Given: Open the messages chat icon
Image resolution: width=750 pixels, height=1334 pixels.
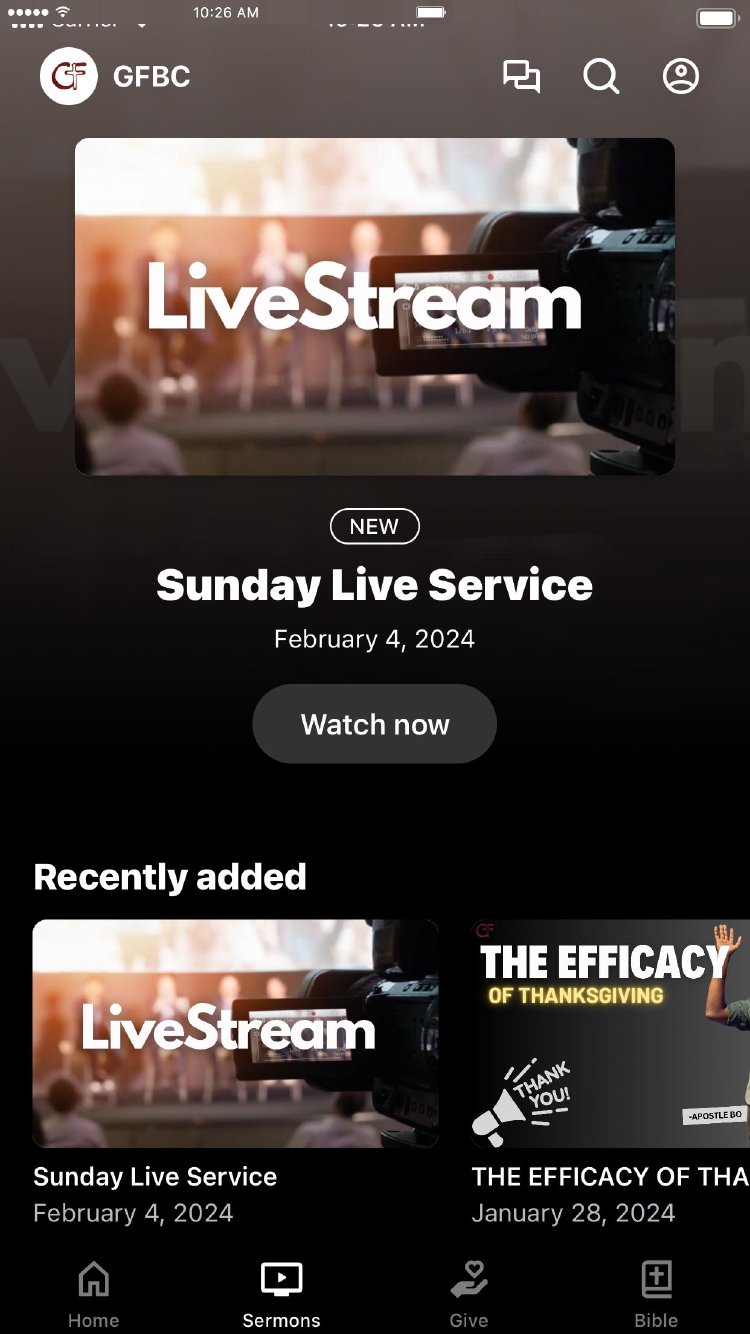Looking at the screenshot, I should [x=521, y=77].
